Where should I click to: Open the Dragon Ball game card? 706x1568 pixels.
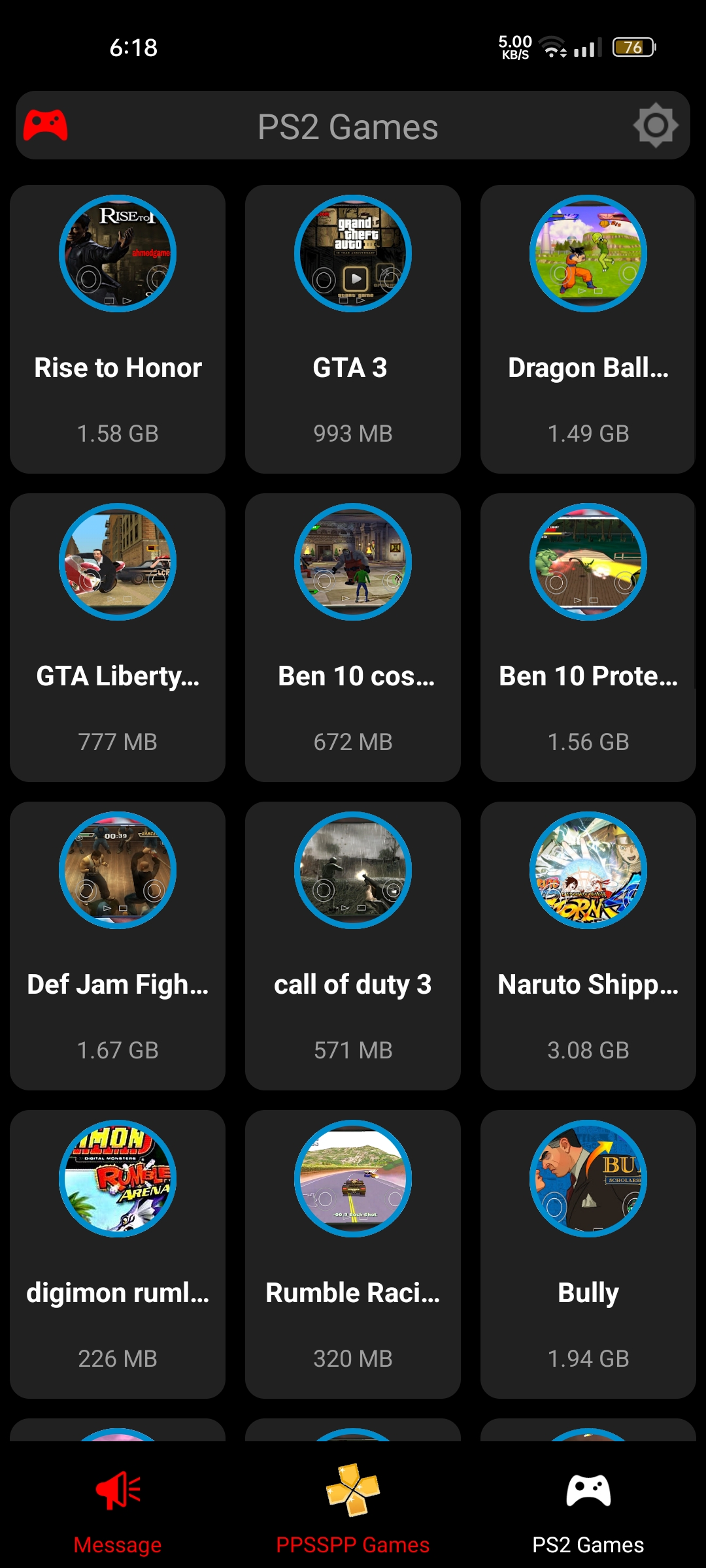pyautogui.click(x=588, y=329)
